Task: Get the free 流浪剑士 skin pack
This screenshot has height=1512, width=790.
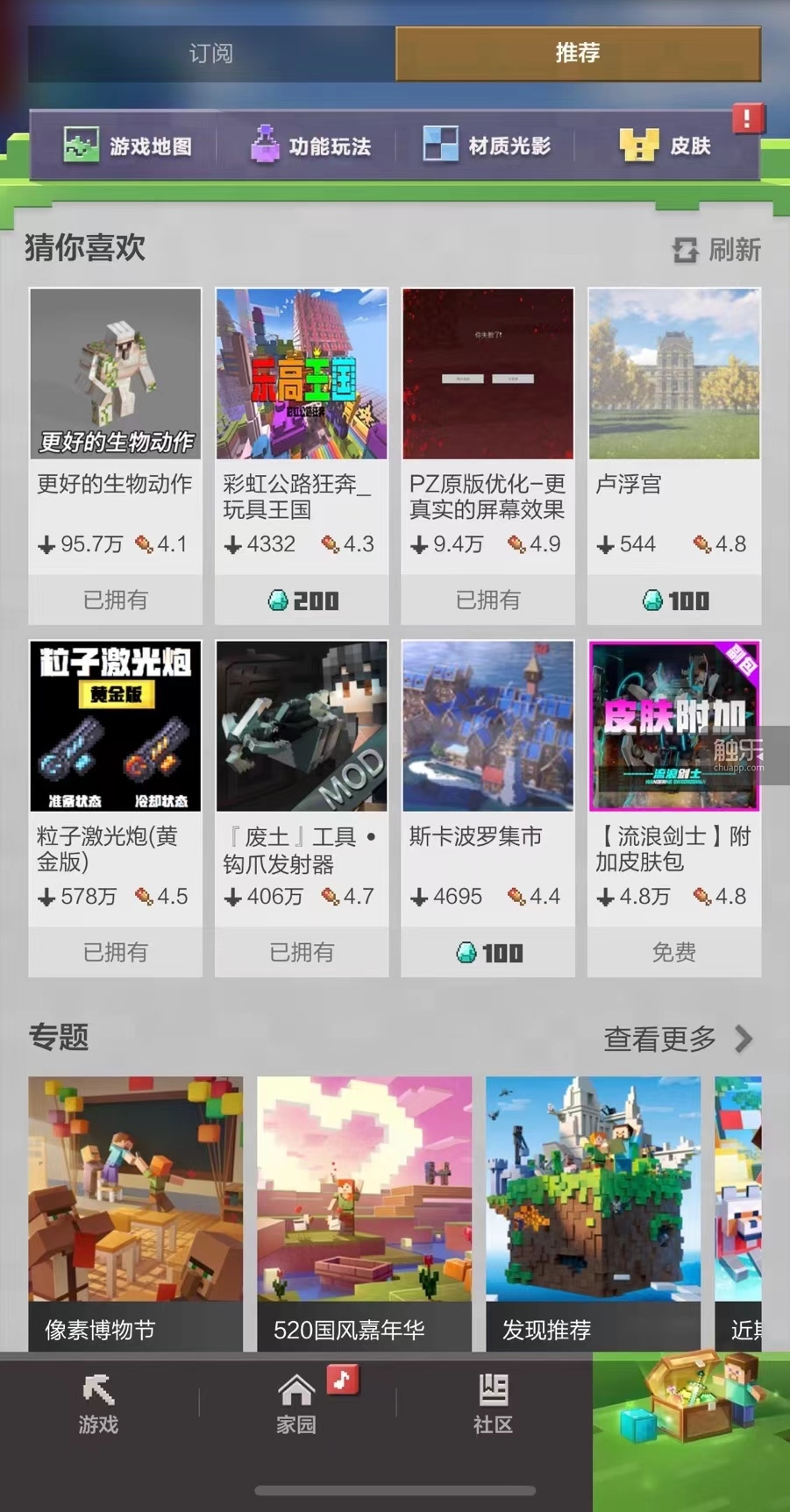Action: point(674,953)
